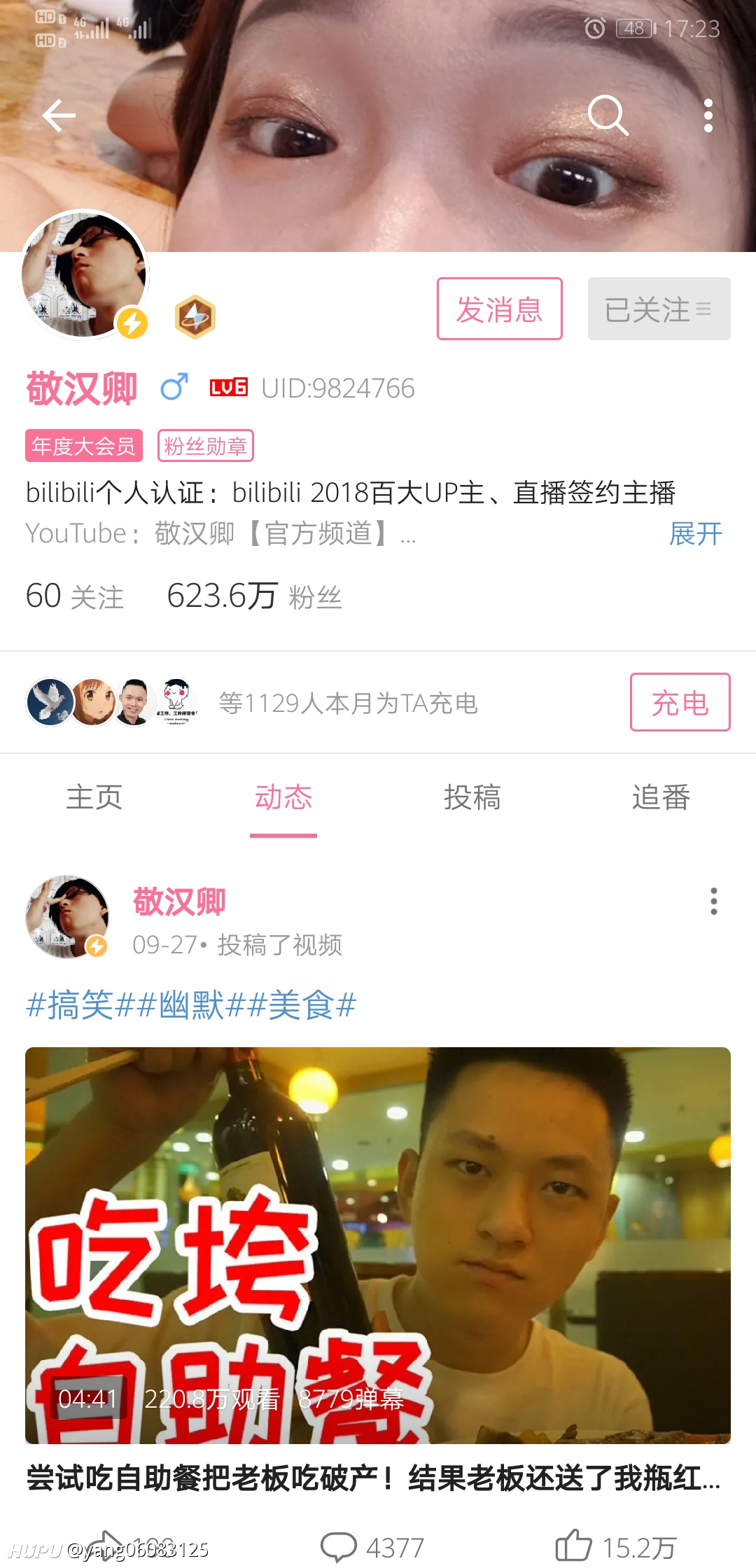Go back using the top-left arrow

[59, 115]
